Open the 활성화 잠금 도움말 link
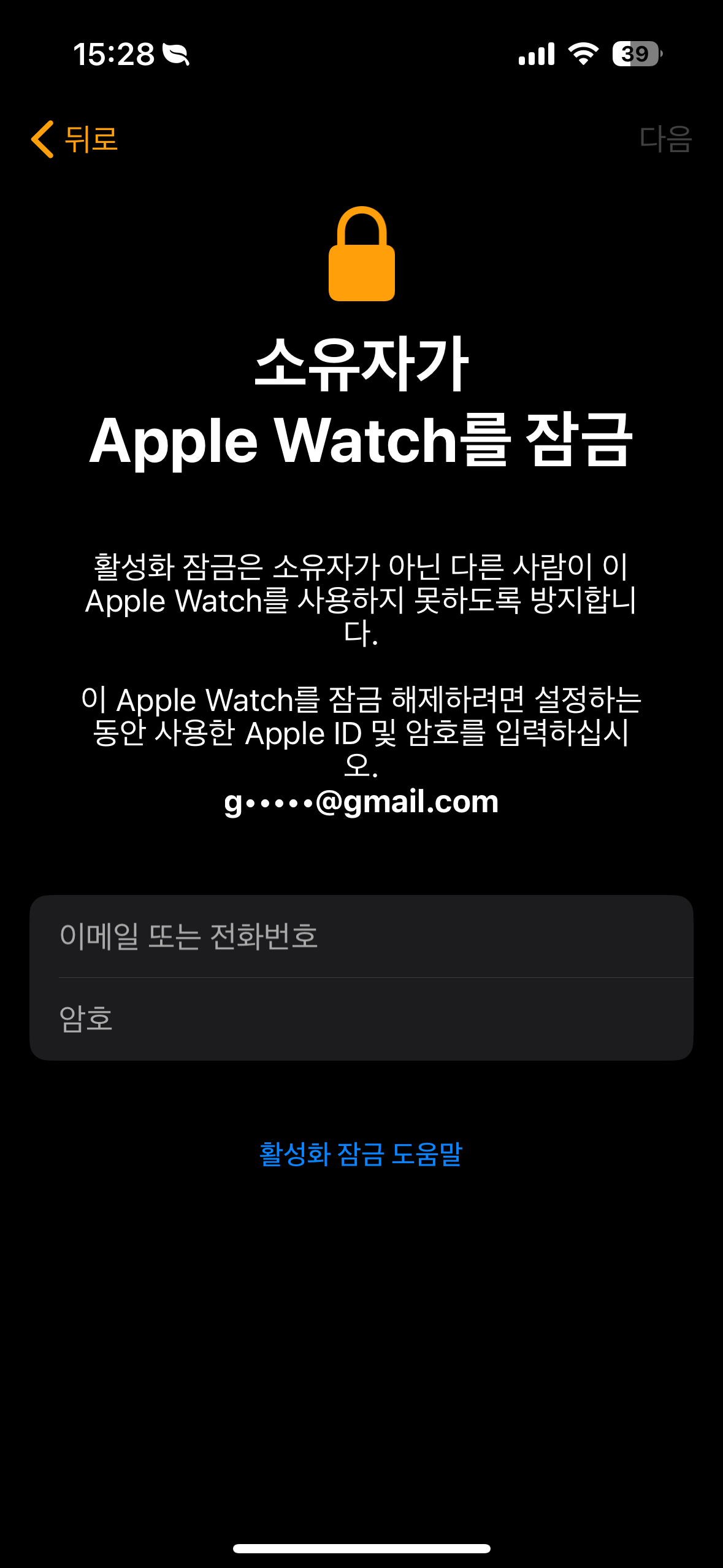The image size is (723, 1568). point(361,1154)
